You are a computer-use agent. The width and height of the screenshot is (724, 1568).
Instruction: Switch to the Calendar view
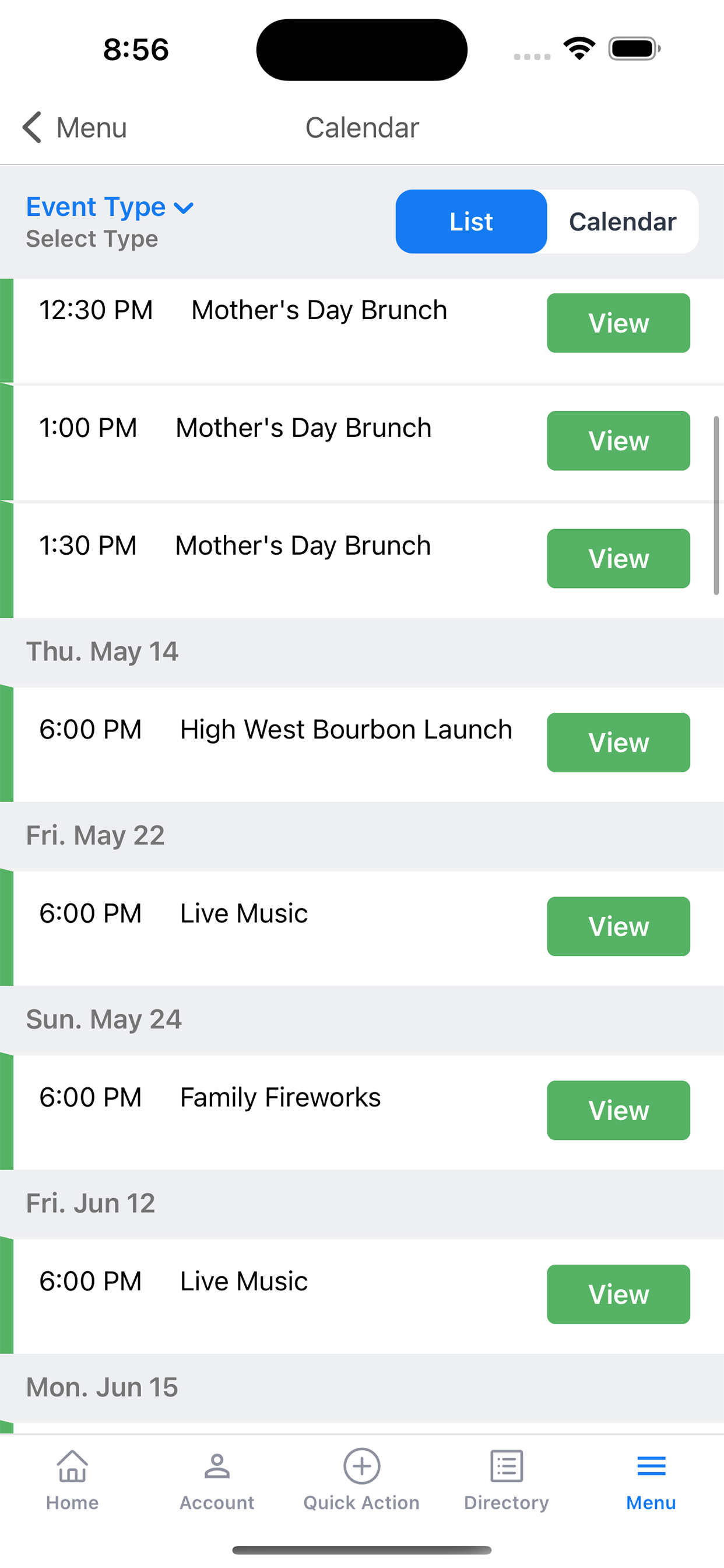click(x=623, y=222)
